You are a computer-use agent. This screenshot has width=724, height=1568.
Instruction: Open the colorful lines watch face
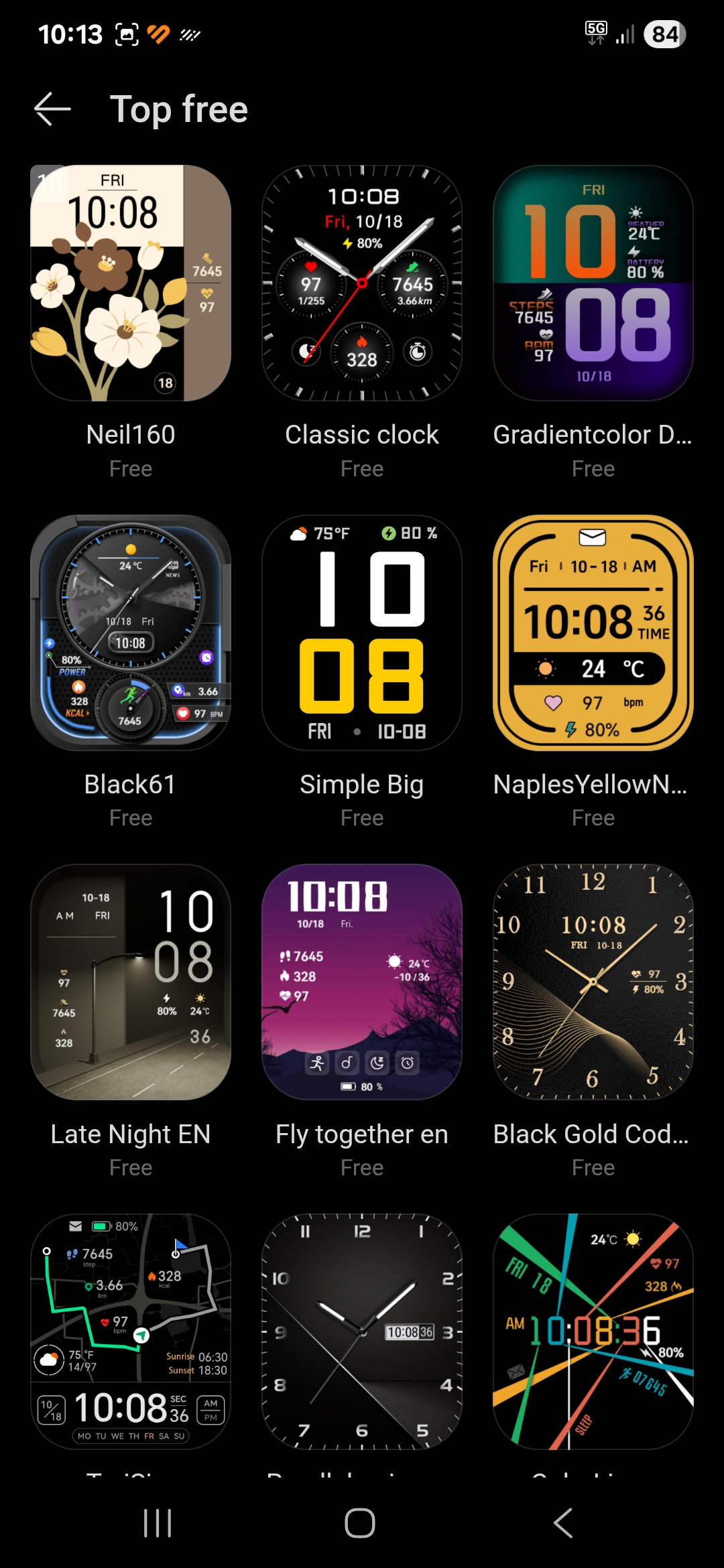[593, 1331]
